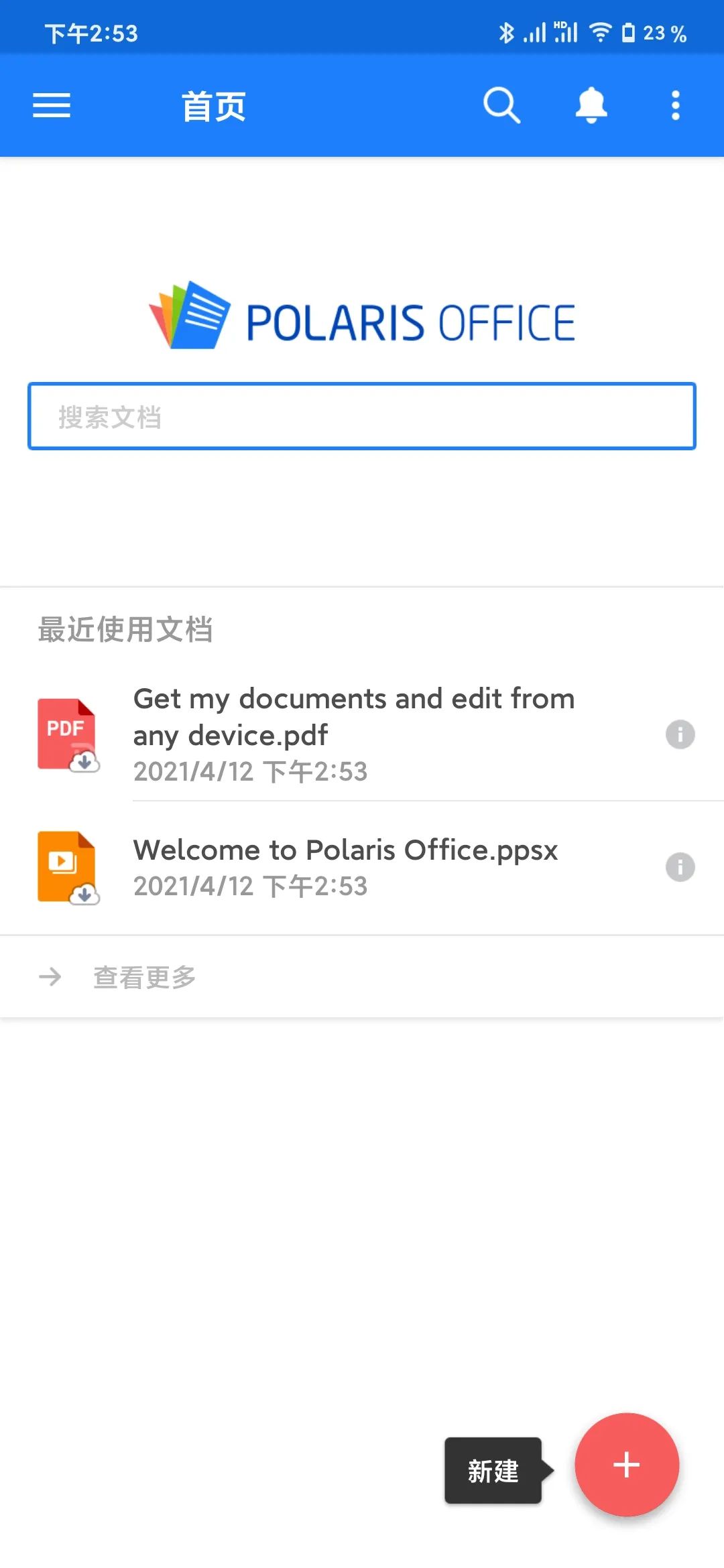Show info for Welcome to Polaris Office.ppsx
724x1568 pixels.
(680, 867)
